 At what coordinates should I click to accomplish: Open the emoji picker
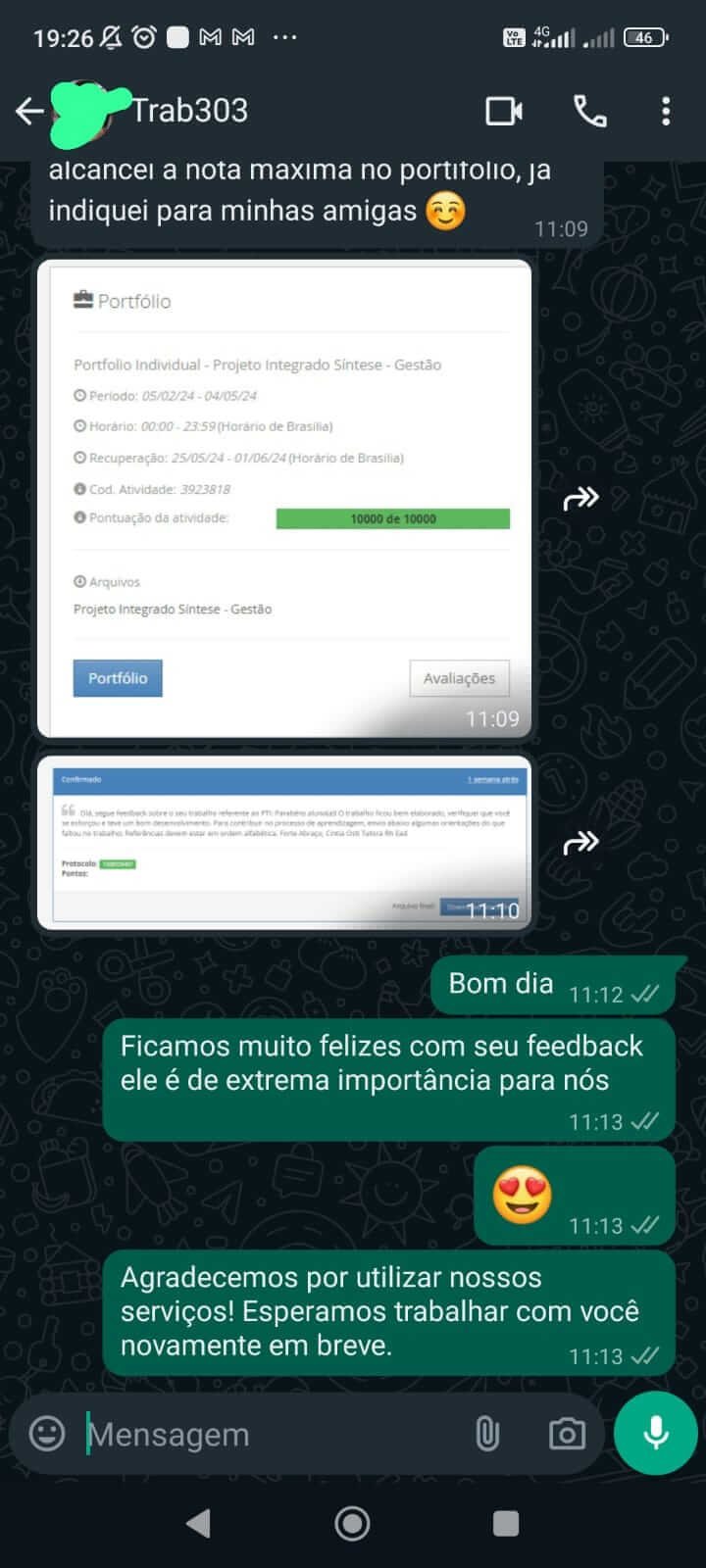pyautogui.click(x=47, y=1434)
